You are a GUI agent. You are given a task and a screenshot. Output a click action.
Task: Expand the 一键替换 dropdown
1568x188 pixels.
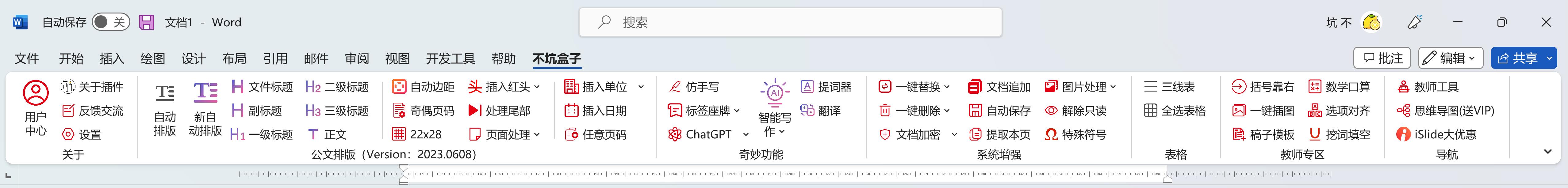click(x=946, y=87)
